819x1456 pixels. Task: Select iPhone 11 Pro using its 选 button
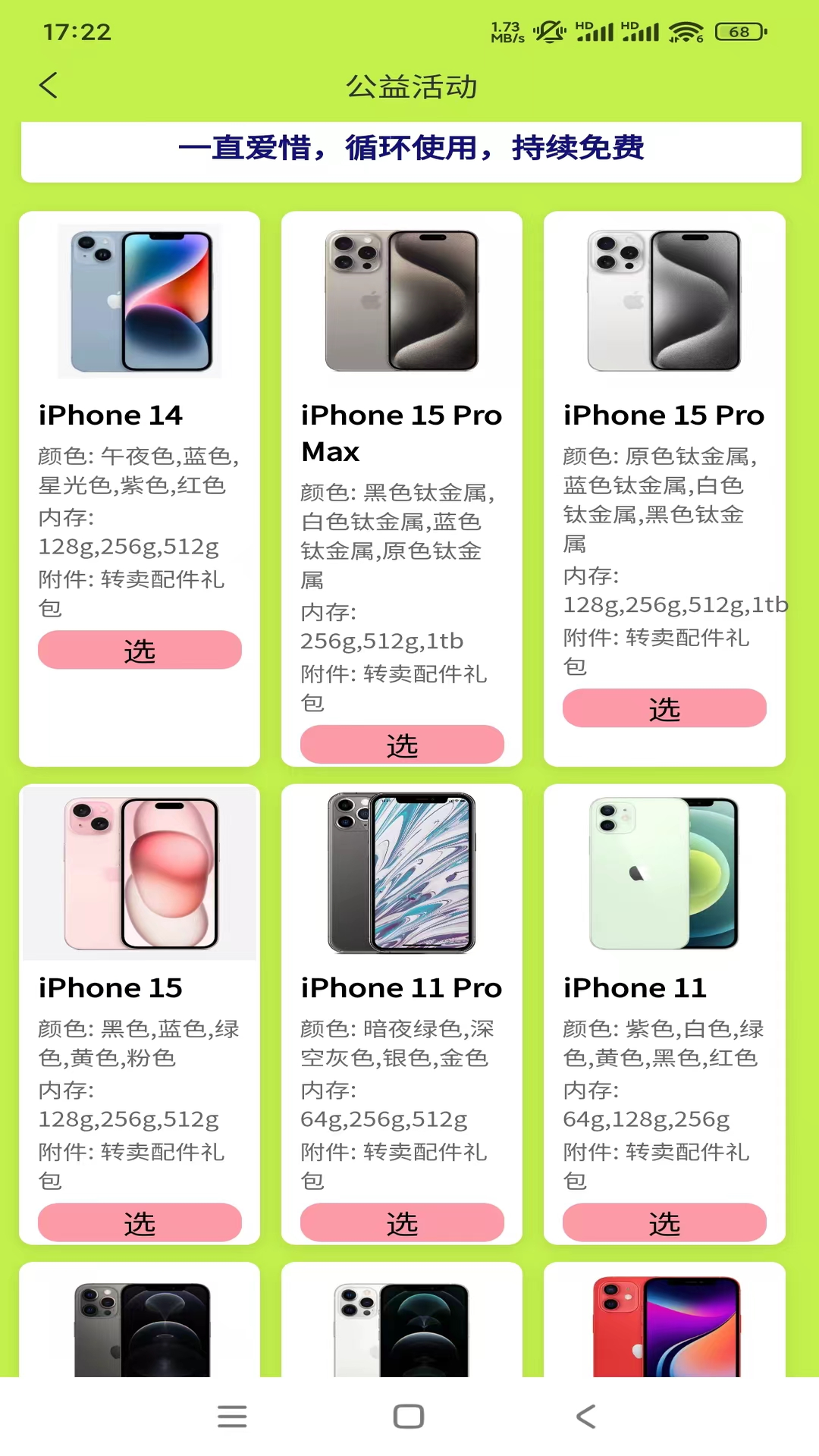[x=402, y=1222]
